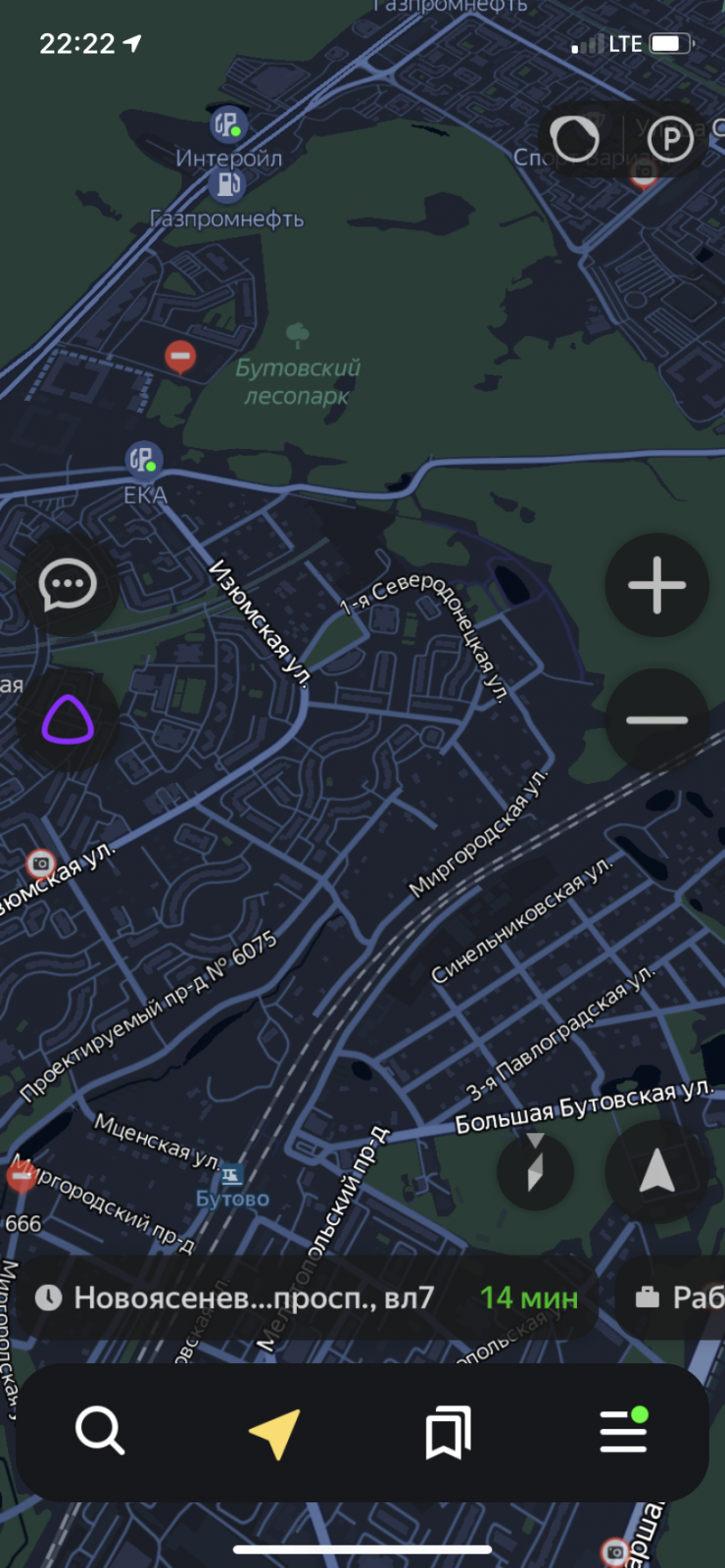Open saved bookmarks
The width and height of the screenshot is (725, 1568).
pyautogui.click(x=449, y=1432)
